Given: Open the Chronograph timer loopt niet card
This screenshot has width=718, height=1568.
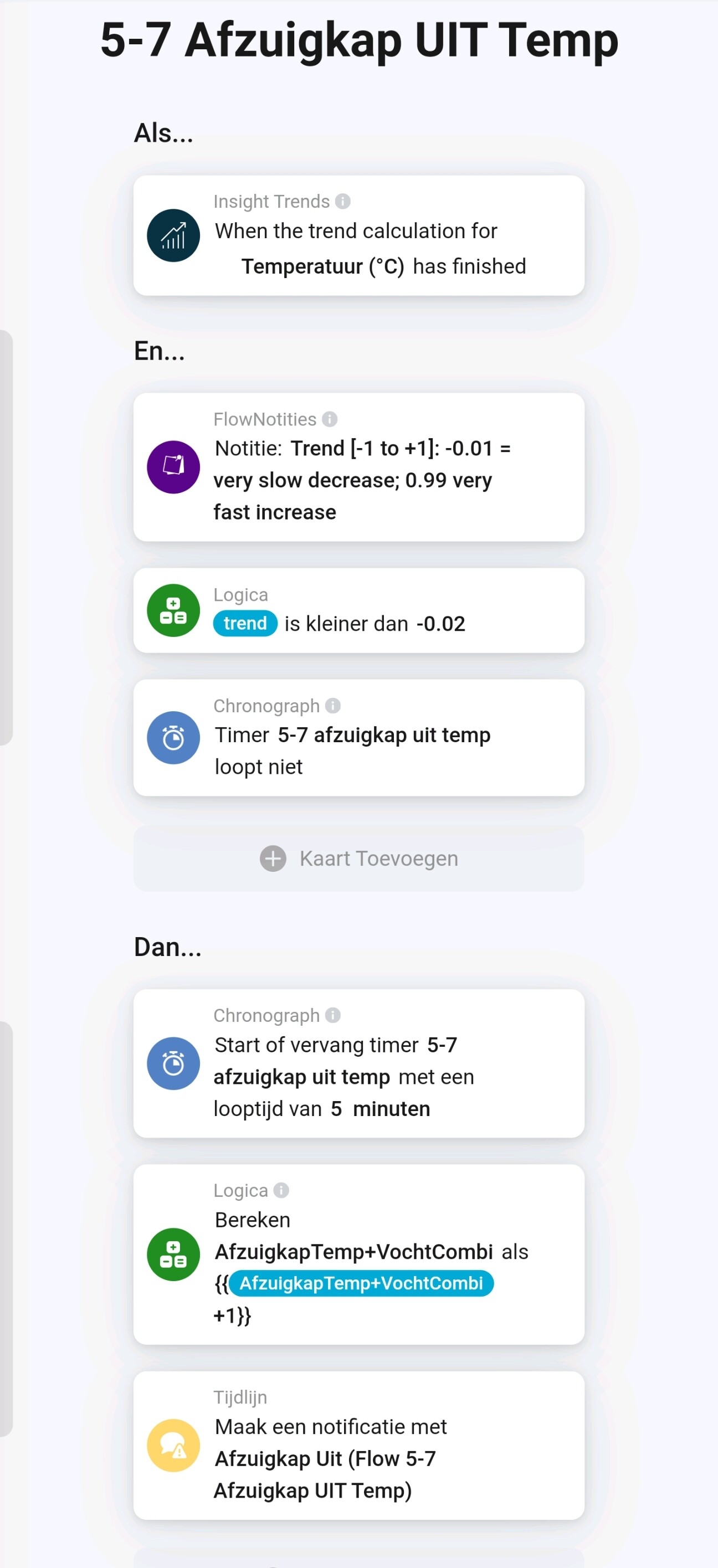Looking at the screenshot, I should (x=358, y=738).
